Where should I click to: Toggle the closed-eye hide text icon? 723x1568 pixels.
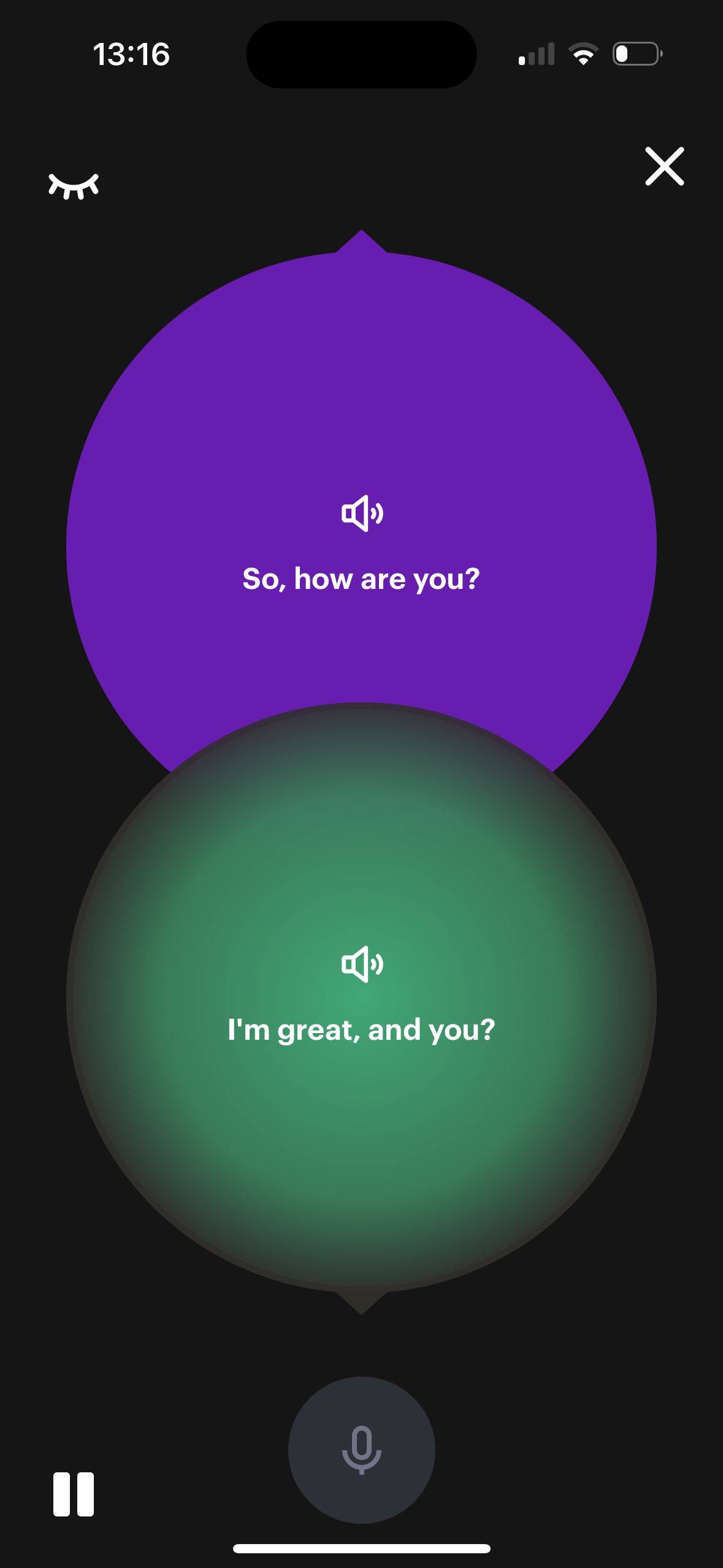pyautogui.click(x=74, y=186)
